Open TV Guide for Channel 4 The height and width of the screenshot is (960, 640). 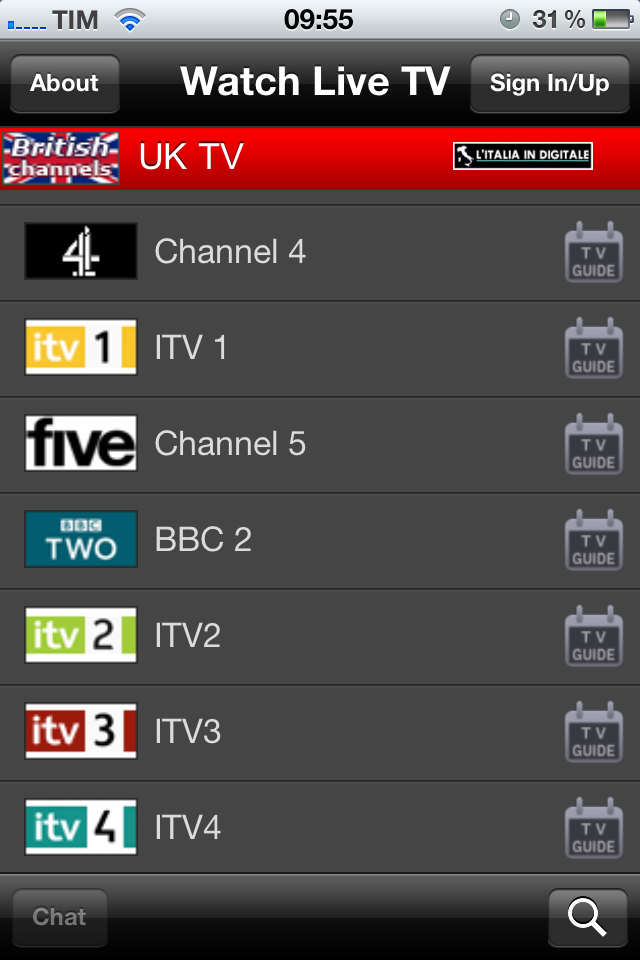coord(593,252)
